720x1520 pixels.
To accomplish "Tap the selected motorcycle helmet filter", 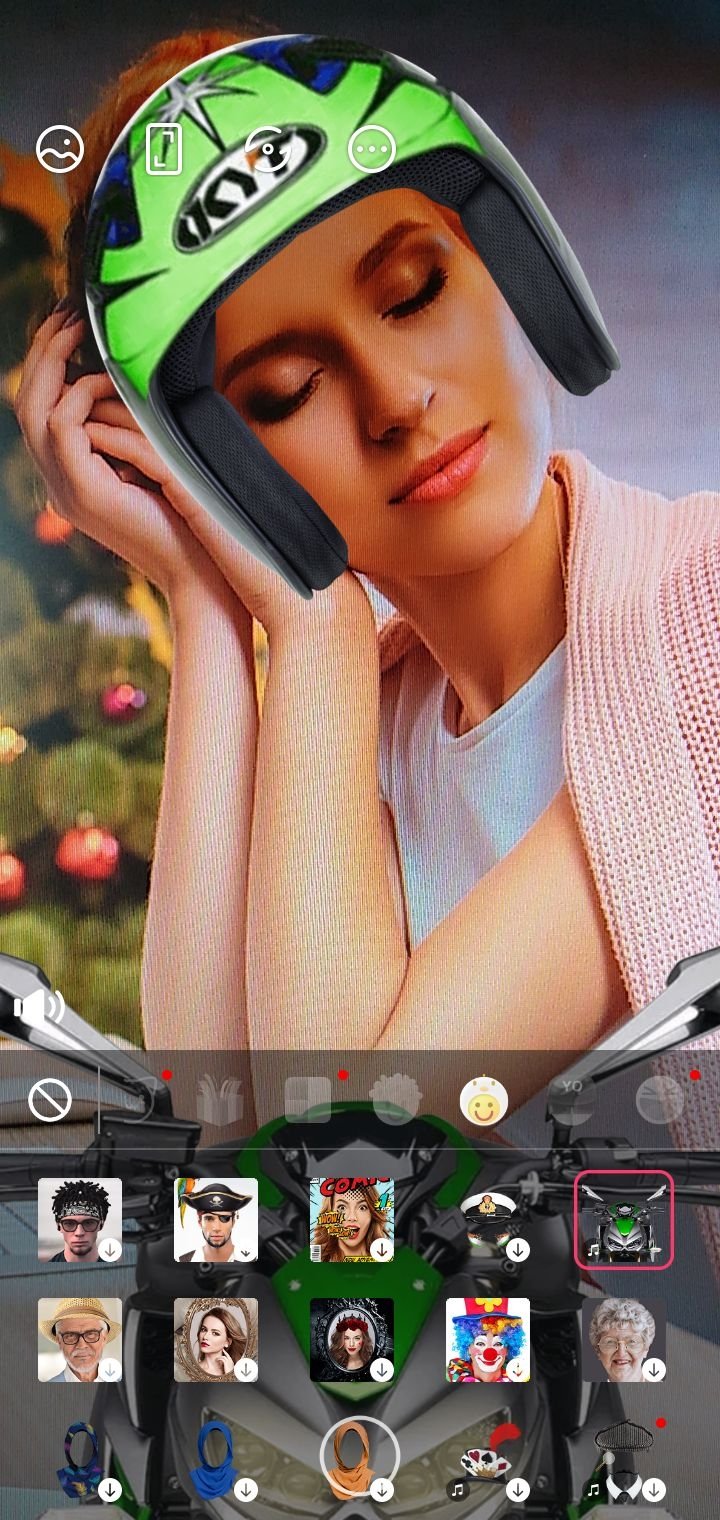I will [x=624, y=1220].
